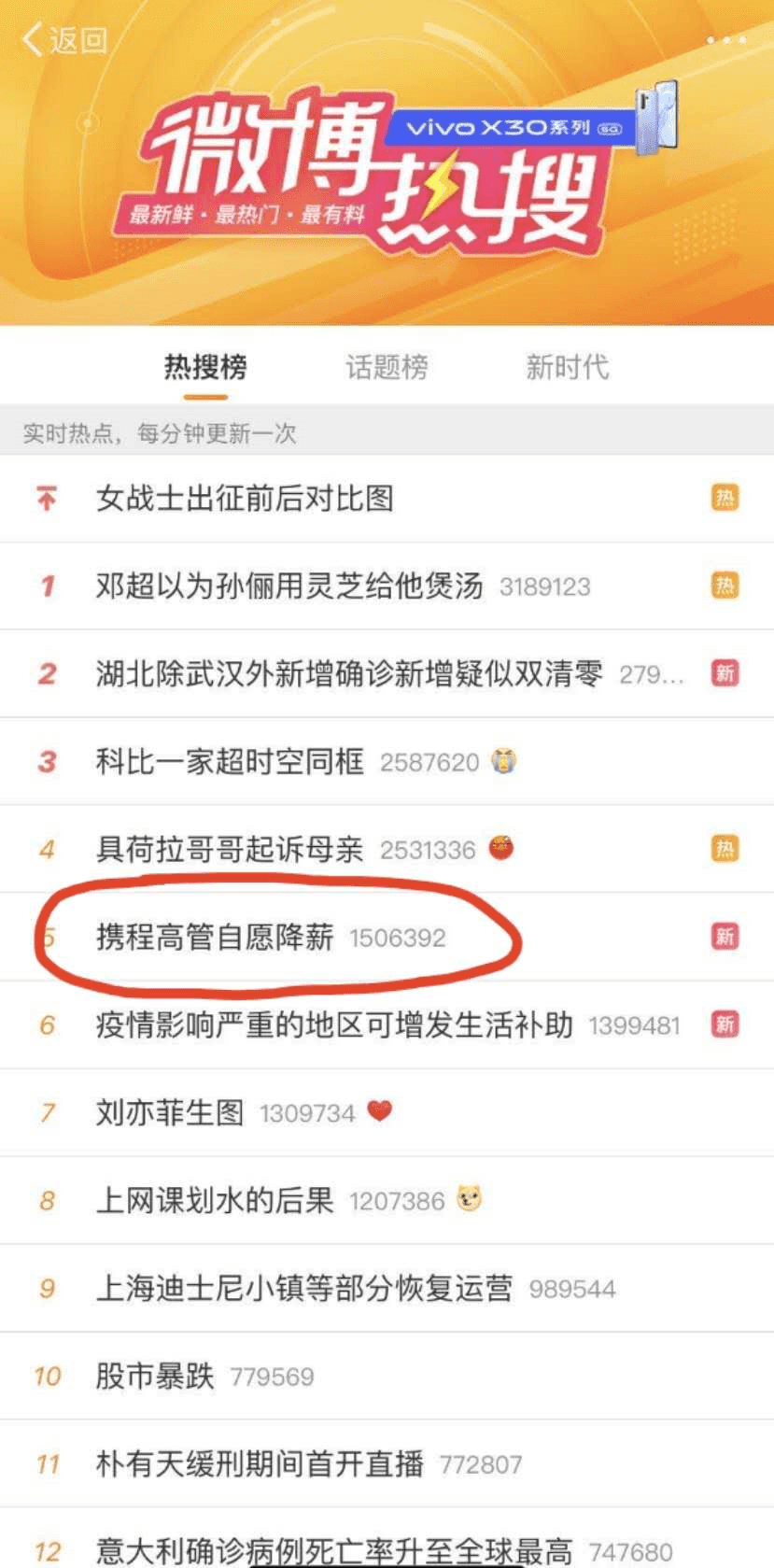Switch to the 话题榜 tab
774x1568 pixels.
[x=387, y=367]
